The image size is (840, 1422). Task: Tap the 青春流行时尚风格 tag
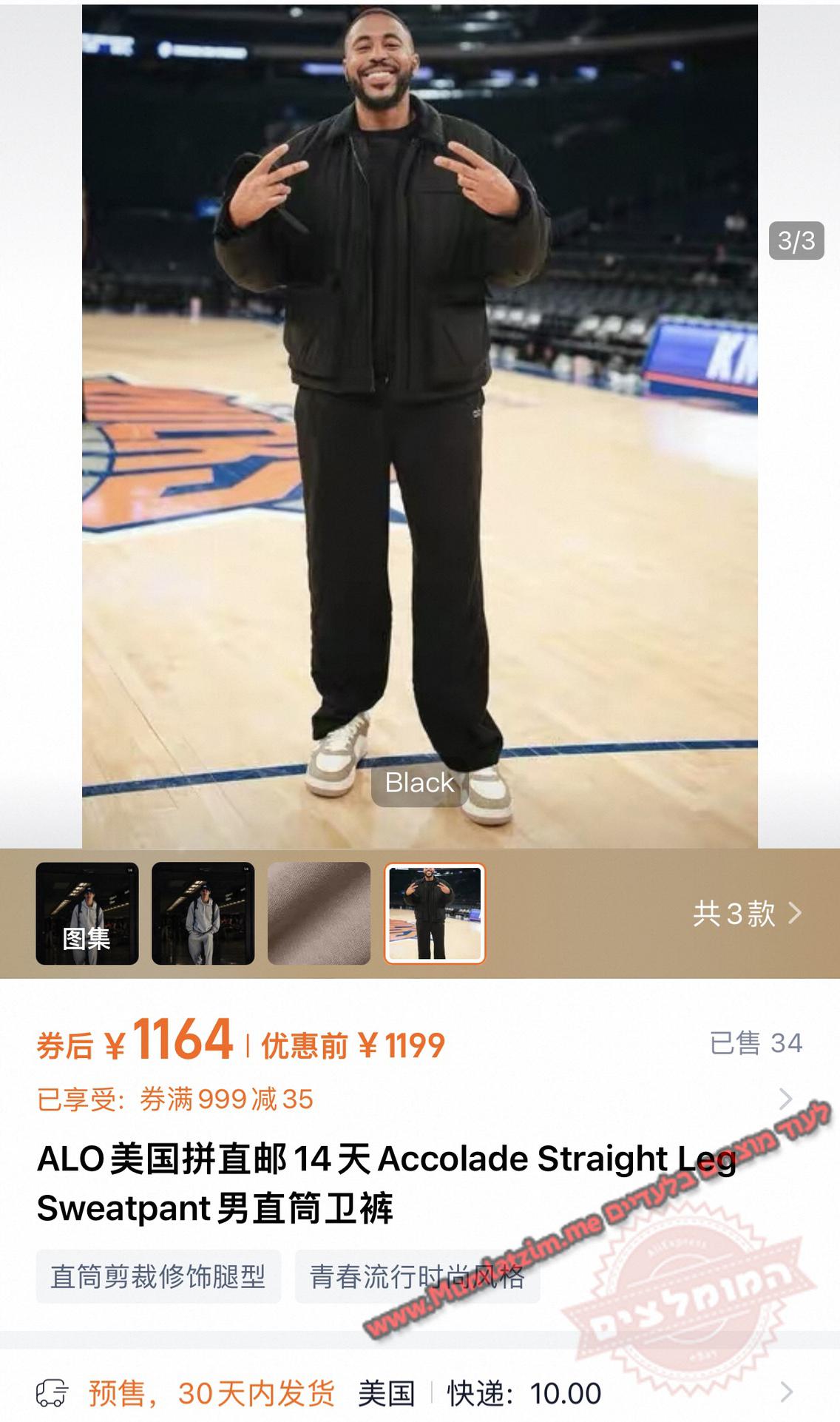pyautogui.click(x=417, y=1276)
